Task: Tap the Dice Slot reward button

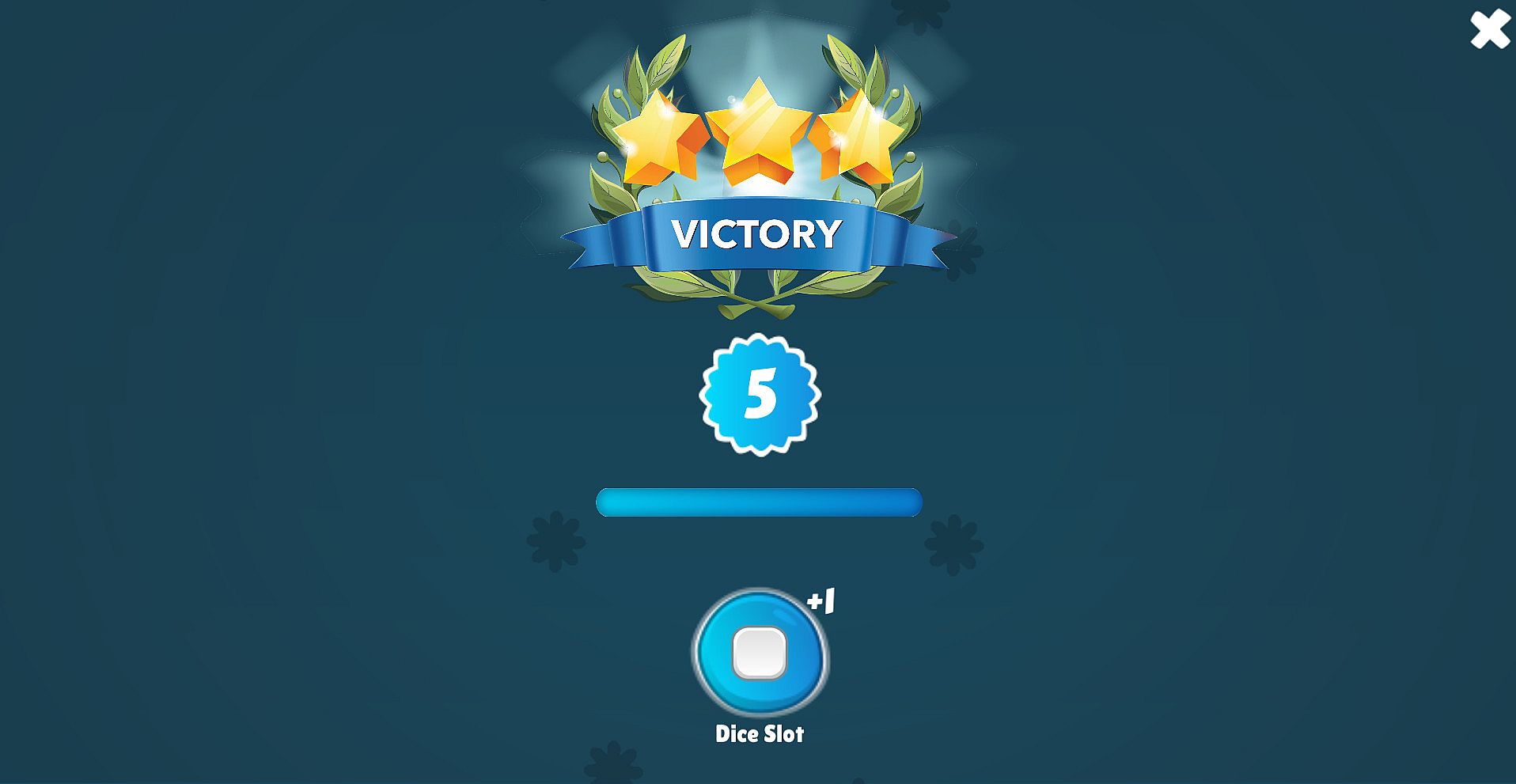Action: tap(760, 653)
